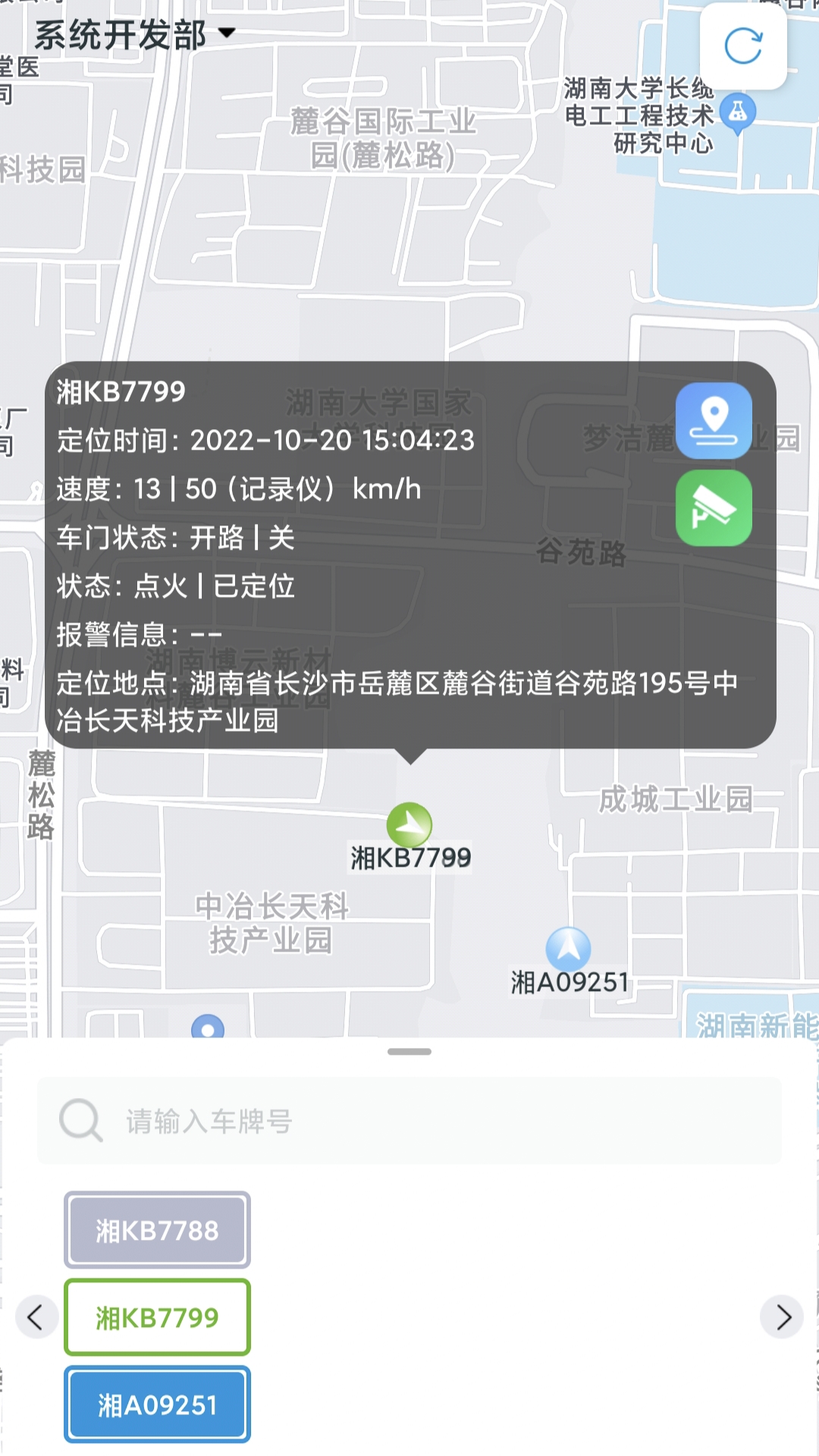Open live camera view for 湘KB7799
This screenshot has width=819, height=1456.
pyautogui.click(x=713, y=507)
